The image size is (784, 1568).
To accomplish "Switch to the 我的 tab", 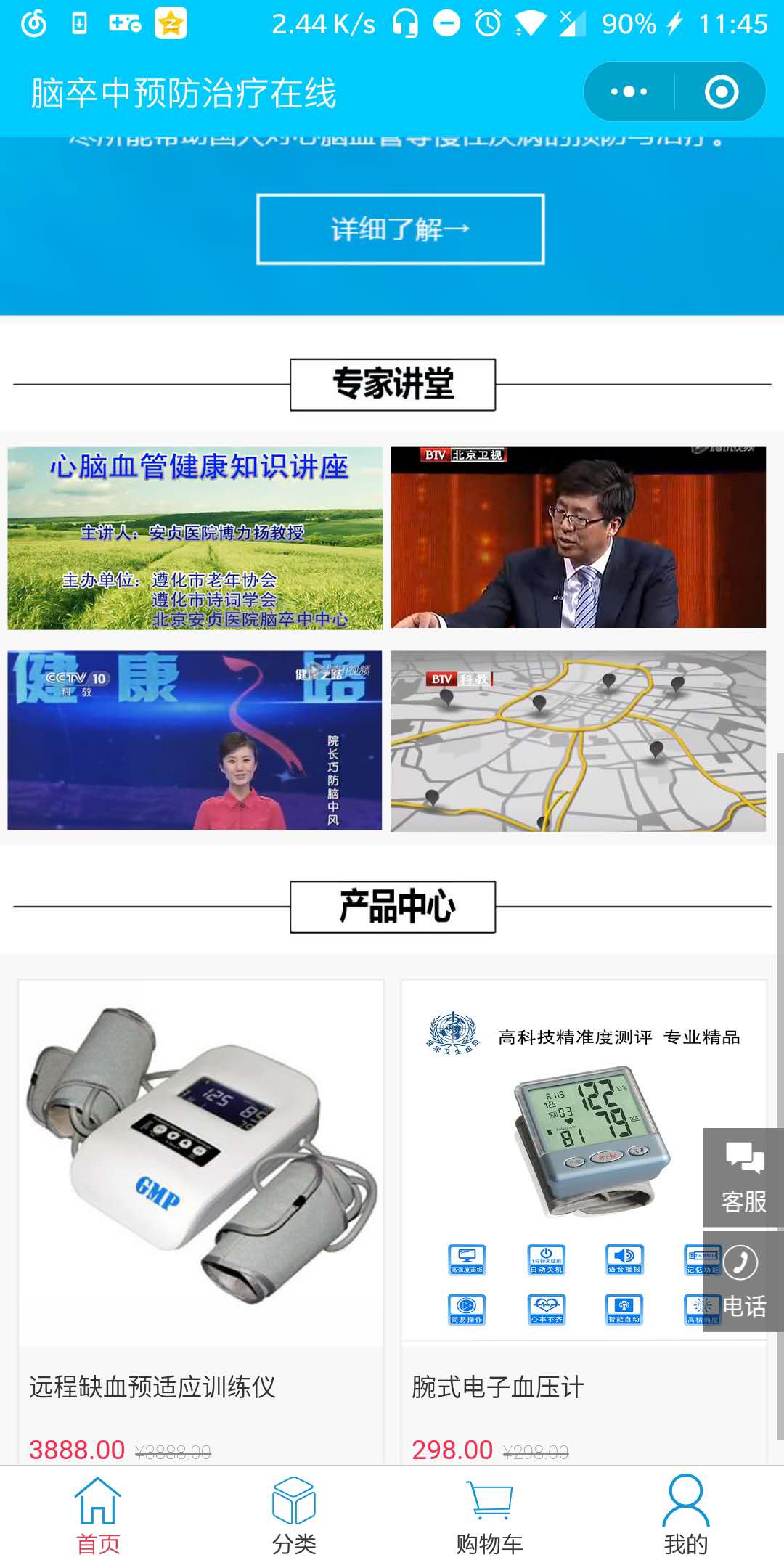I will tap(686, 1516).
